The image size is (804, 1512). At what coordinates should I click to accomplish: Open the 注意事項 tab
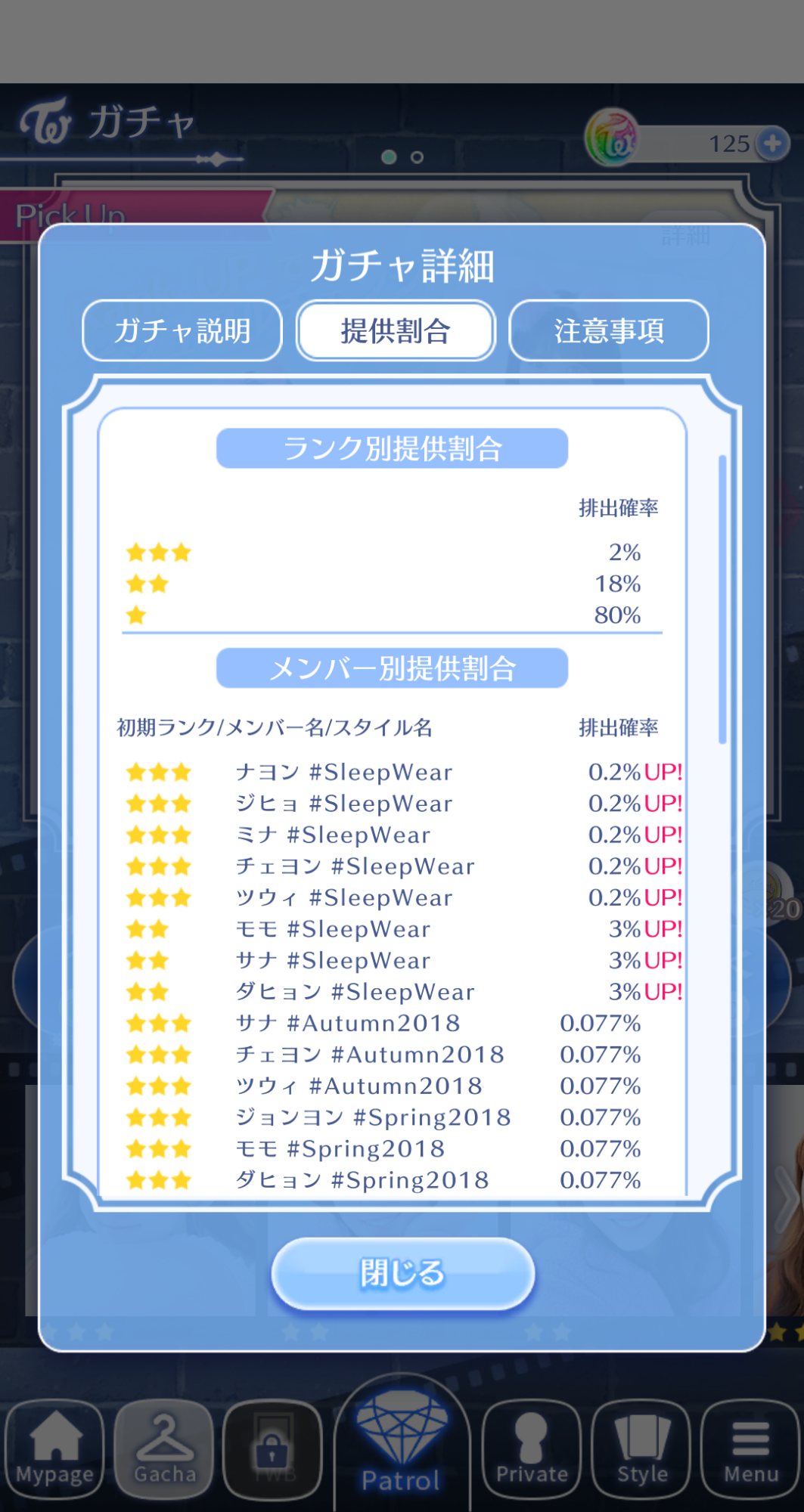(x=609, y=330)
